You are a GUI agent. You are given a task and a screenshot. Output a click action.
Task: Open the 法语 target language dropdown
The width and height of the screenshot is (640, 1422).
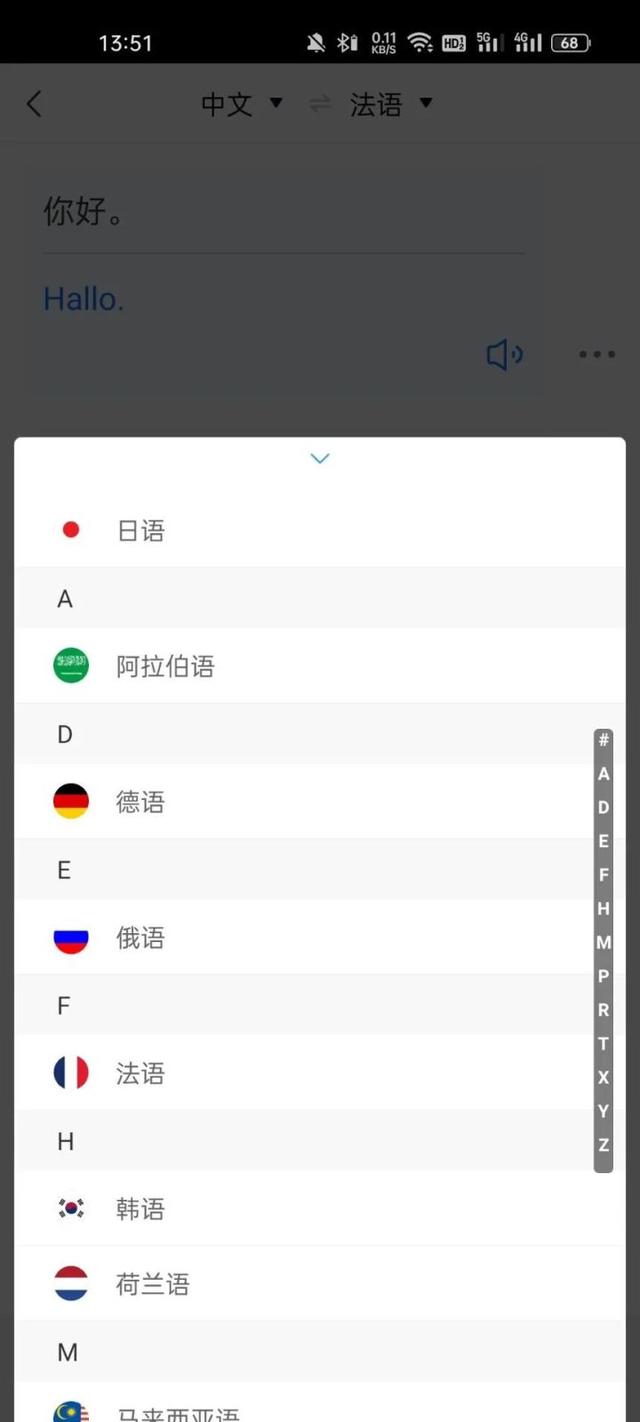coord(391,104)
